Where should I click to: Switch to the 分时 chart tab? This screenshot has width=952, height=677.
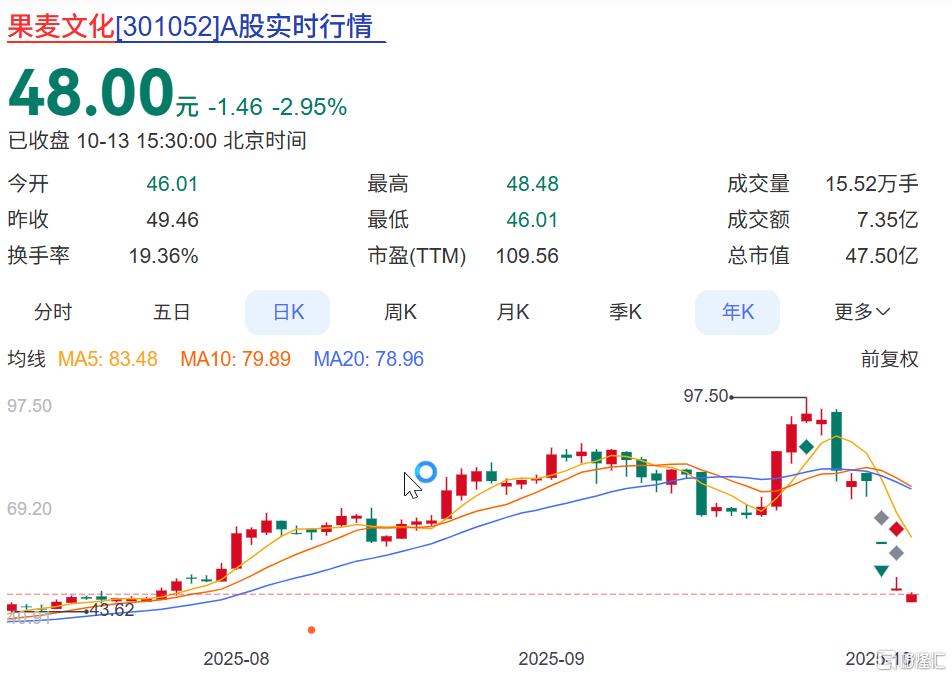53,312
